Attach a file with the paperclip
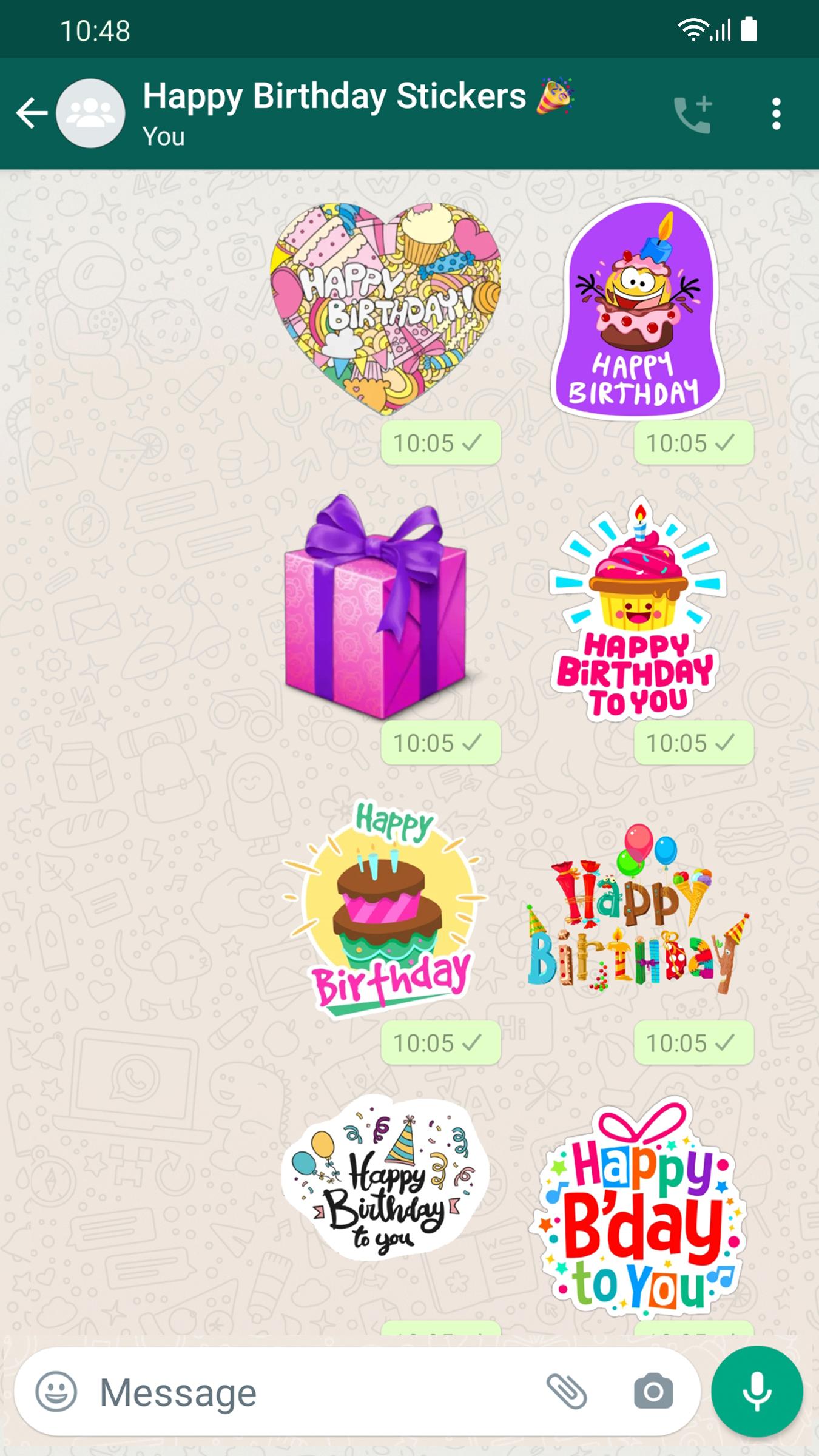The width and height of the screenshot is (819, 1456). pos(567,1392)
